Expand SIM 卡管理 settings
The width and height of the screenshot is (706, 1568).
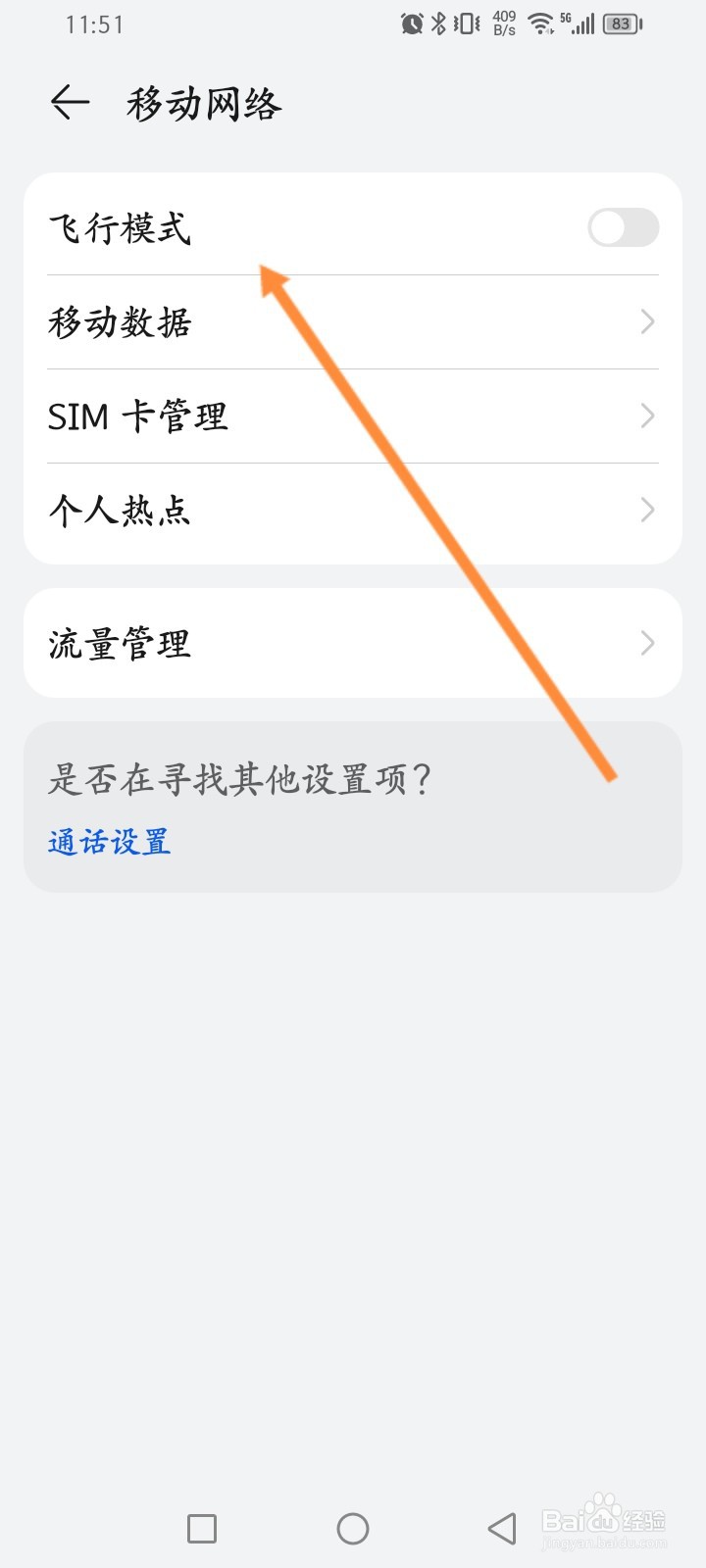click(x=646, y=416)
